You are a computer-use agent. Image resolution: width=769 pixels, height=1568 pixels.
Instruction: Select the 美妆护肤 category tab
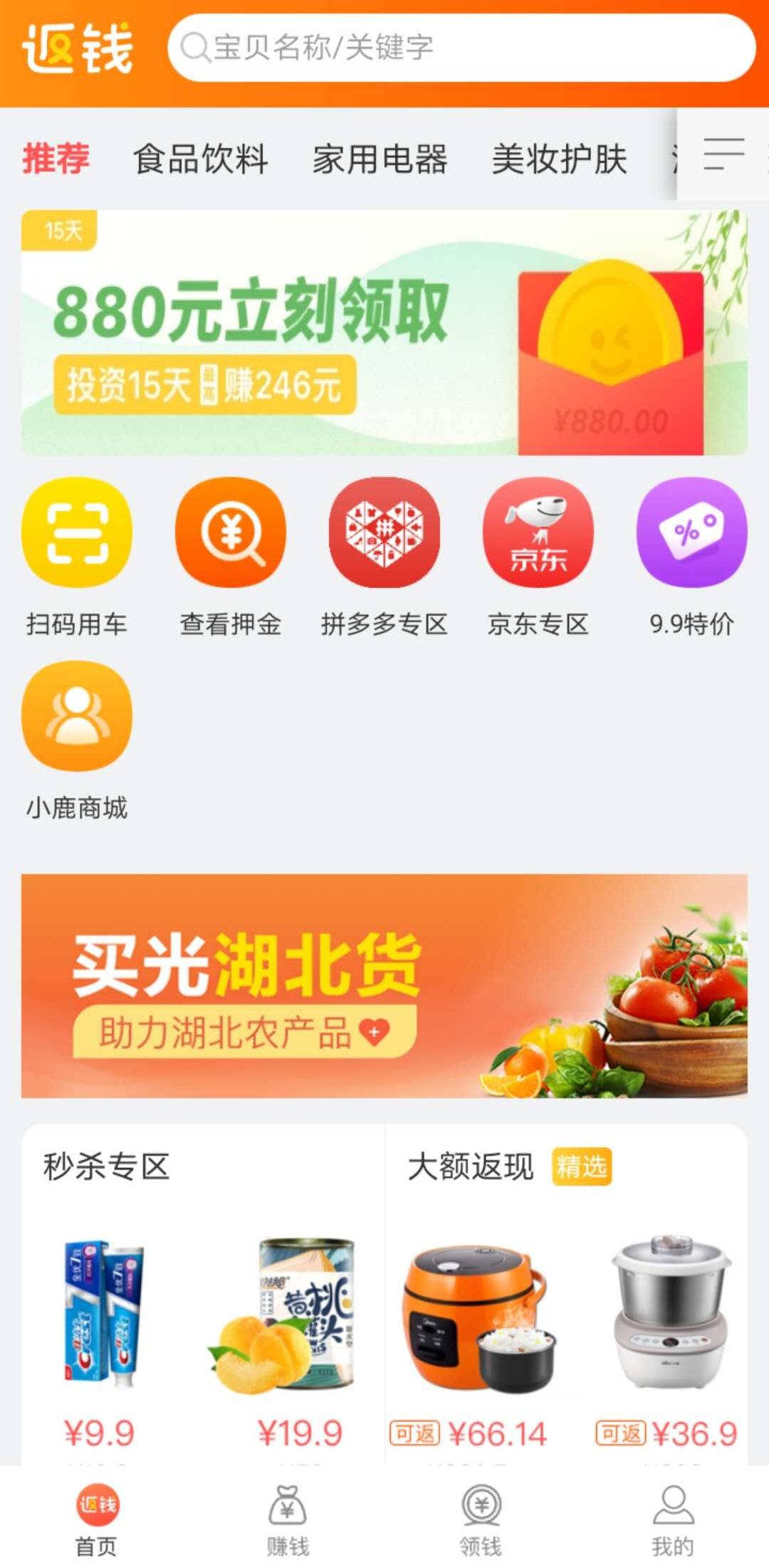pyautogui.click(x=560, y=159)
